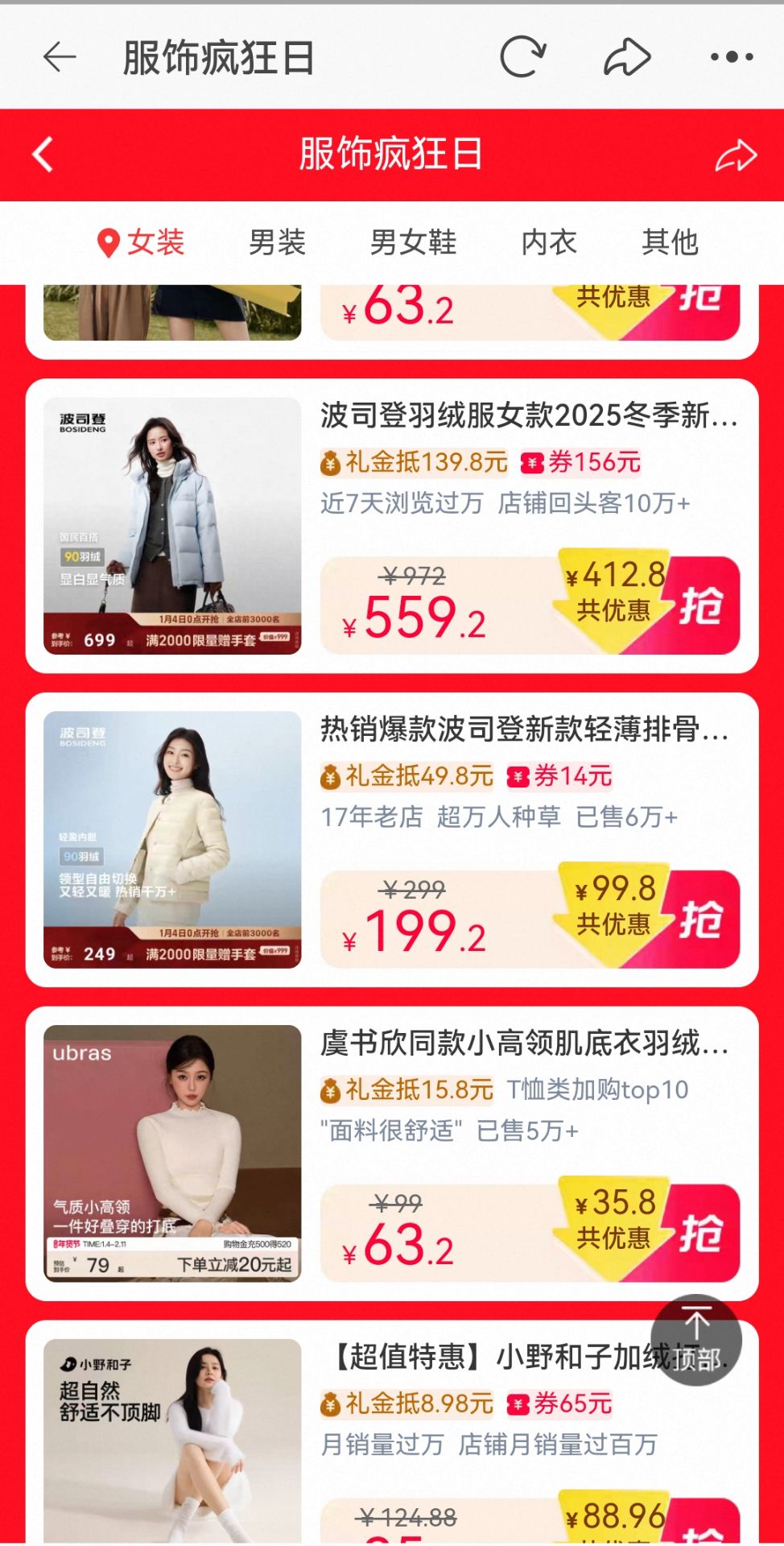Screen dimensions: 784x1546
Task: Switch to the 其他 tab
Action: click(x=670, y=242)
